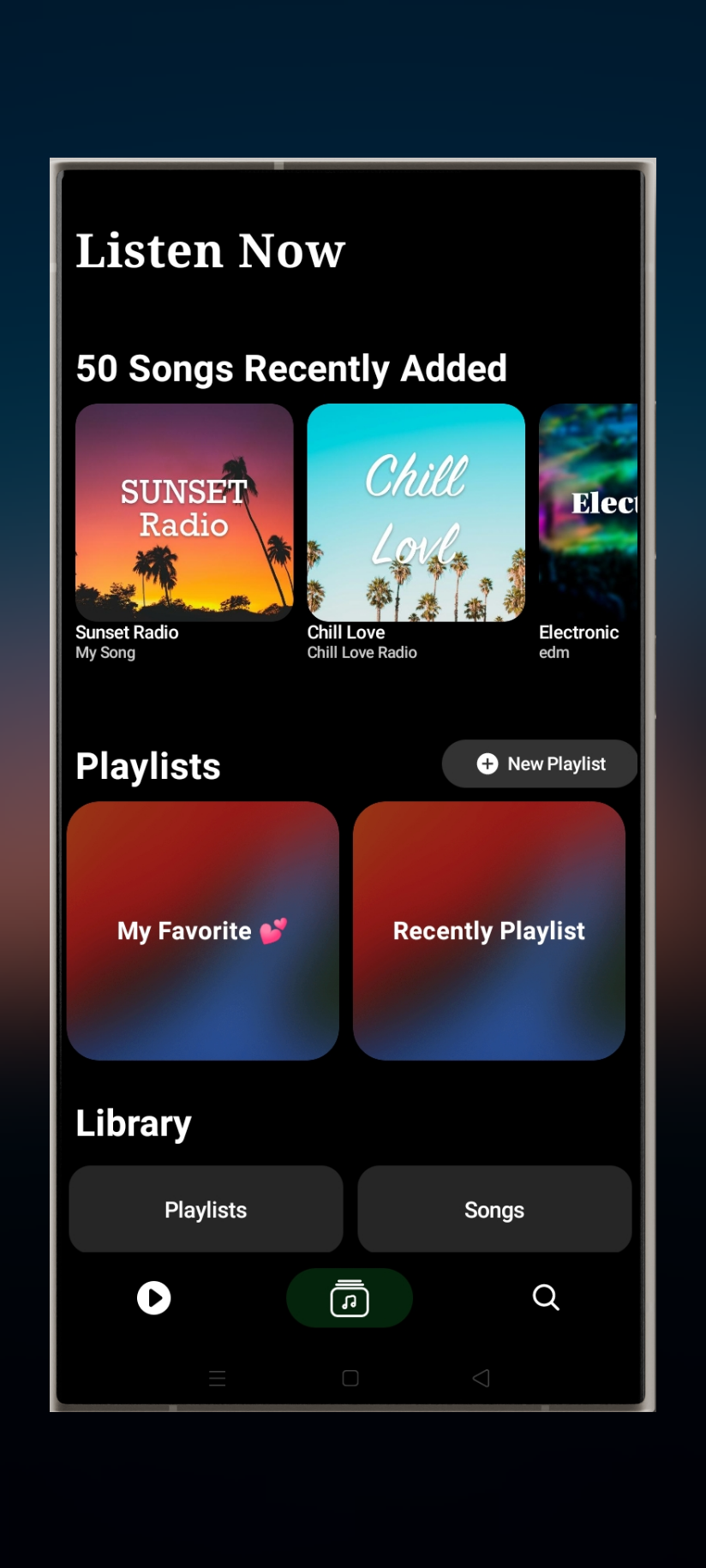Open the Electronic edm tile
706x1568 pixels.
pyautogui.click(x=589, y=512)
